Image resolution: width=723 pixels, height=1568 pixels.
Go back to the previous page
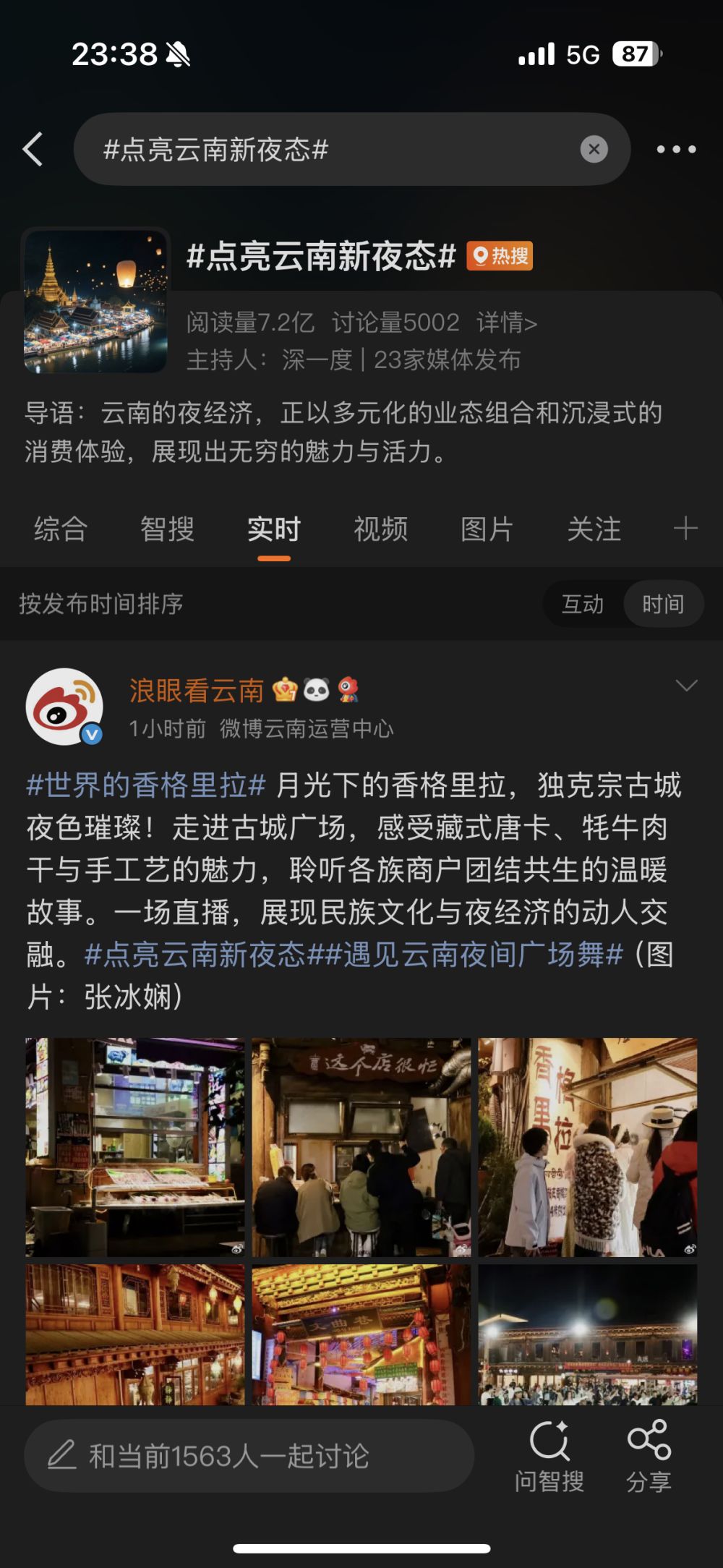click(x=33, y=150)
